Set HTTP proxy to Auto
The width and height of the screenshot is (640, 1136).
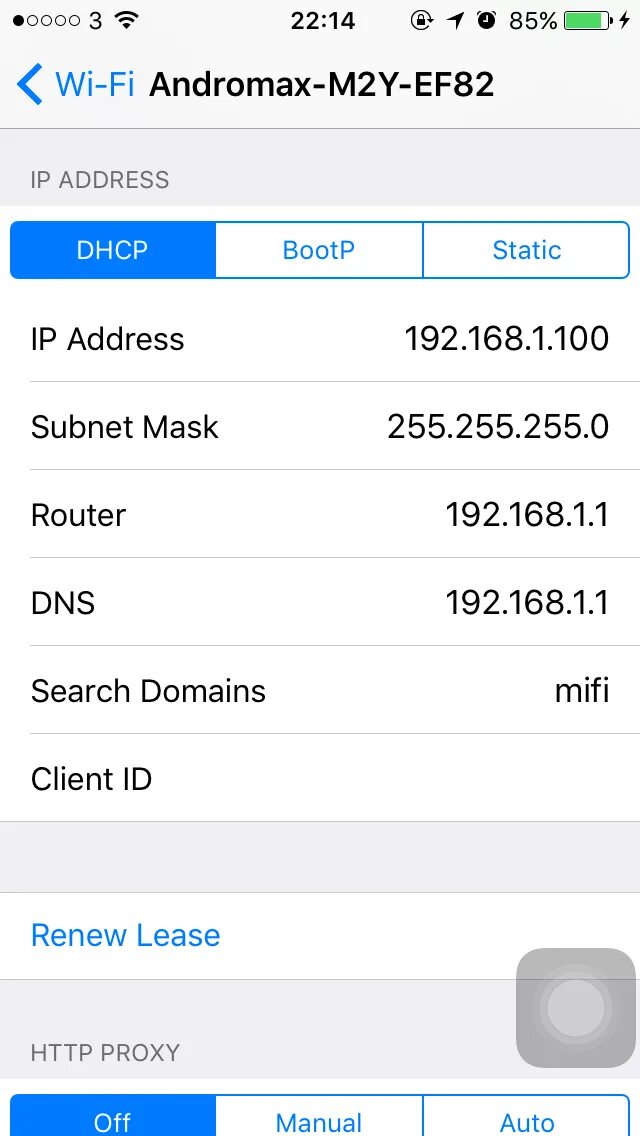pyautogui.click(x=526, y=1116)
